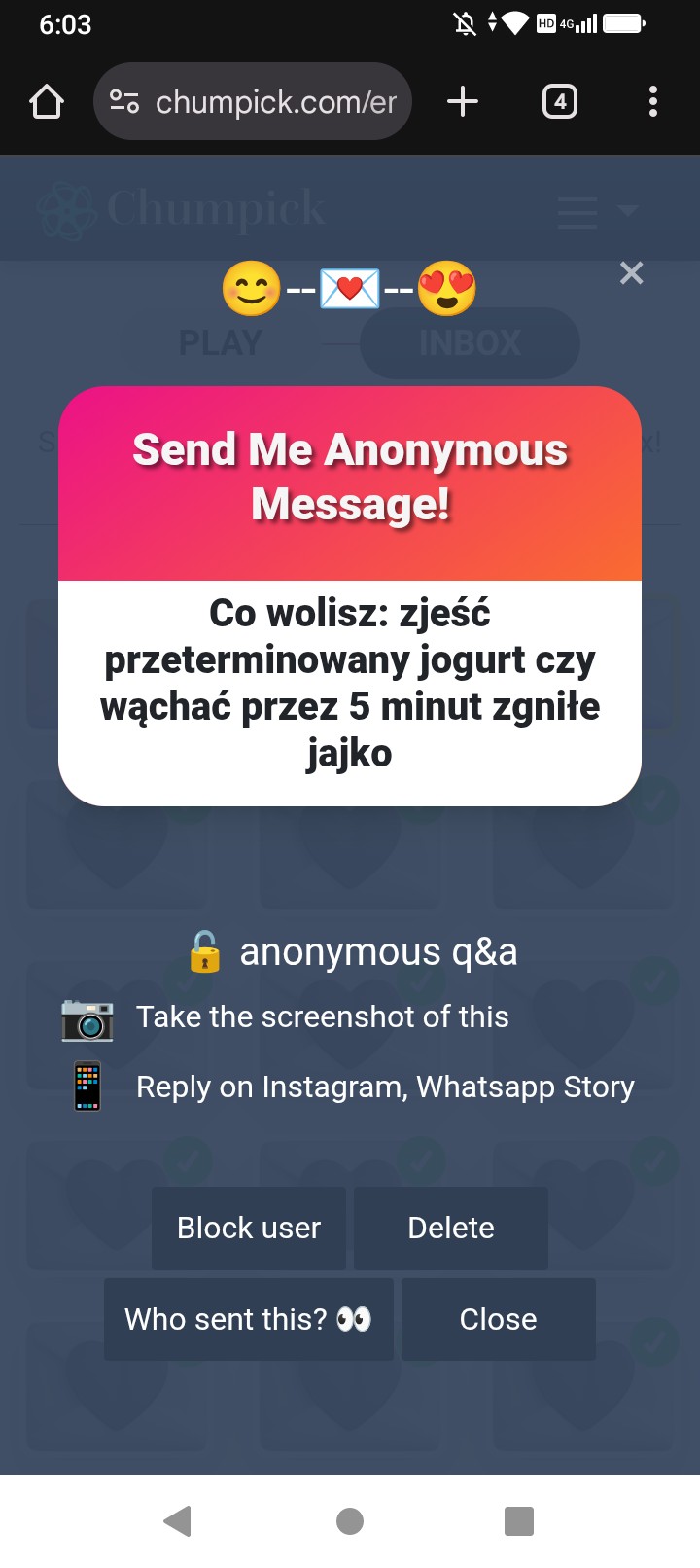This screenshot has width=700, height=1568.
Task: Block the user who sent this
Action: (x=249, y=1228)
